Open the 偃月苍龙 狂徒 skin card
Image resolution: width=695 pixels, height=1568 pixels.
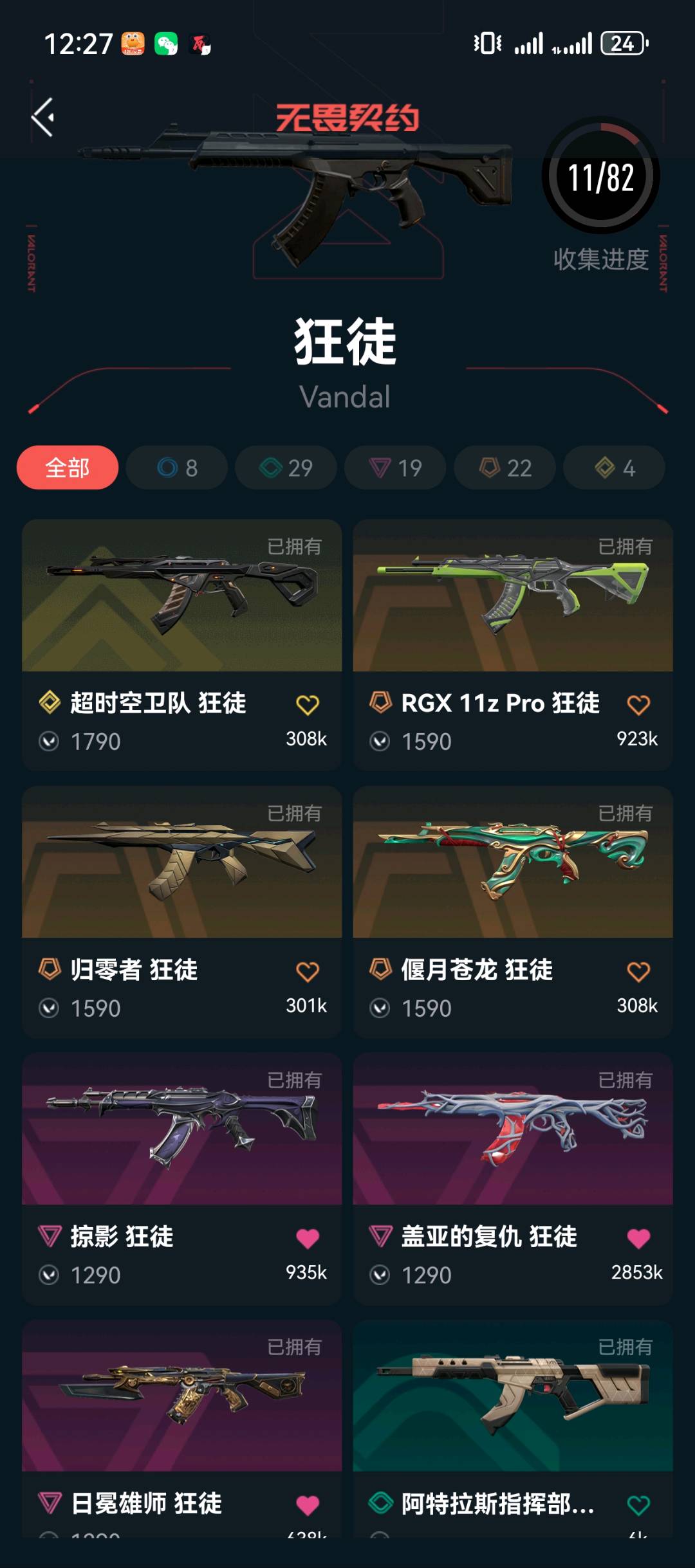[513, 862]
